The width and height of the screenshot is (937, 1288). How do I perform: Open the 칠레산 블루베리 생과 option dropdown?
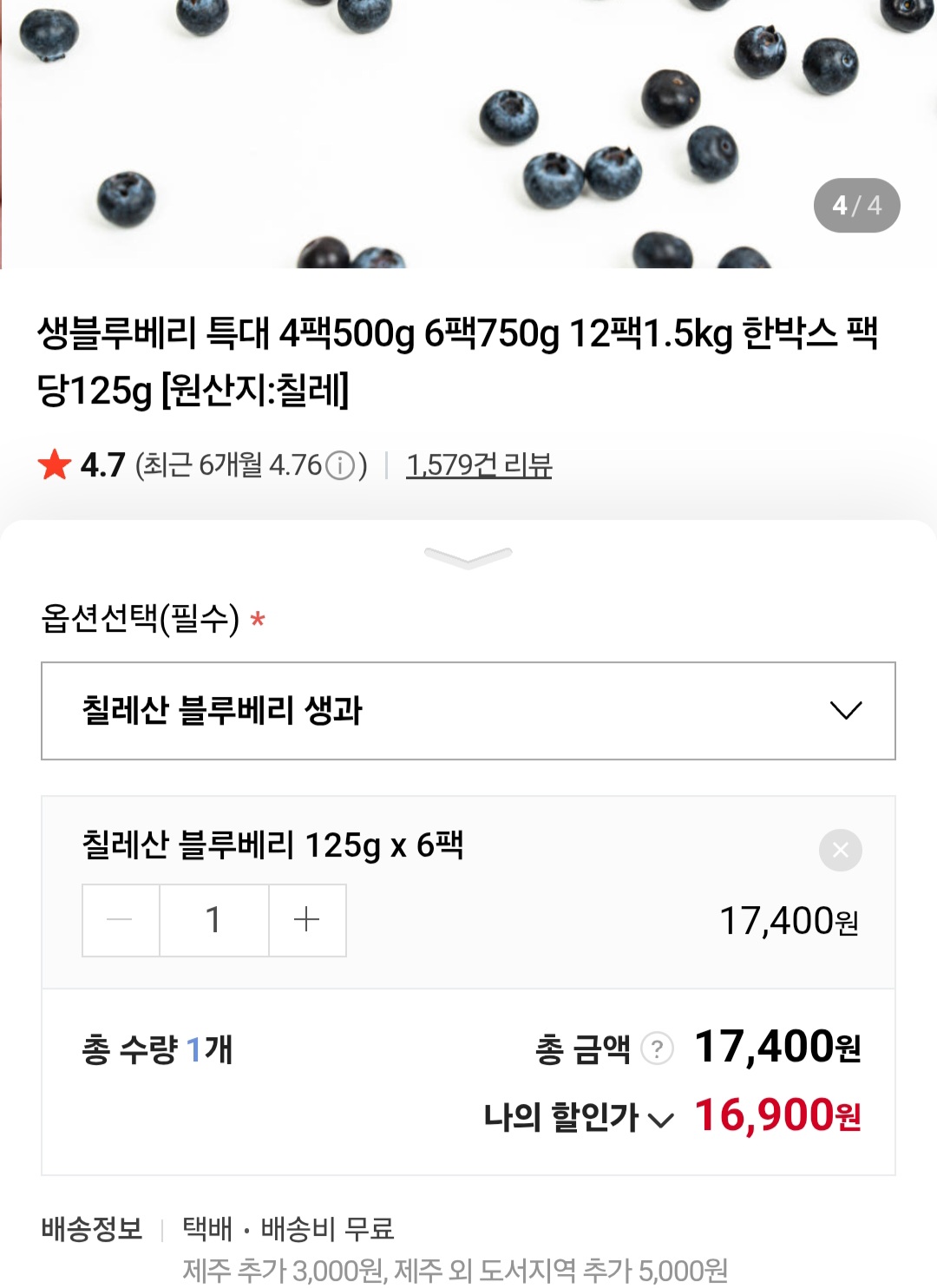click(468, 711)
